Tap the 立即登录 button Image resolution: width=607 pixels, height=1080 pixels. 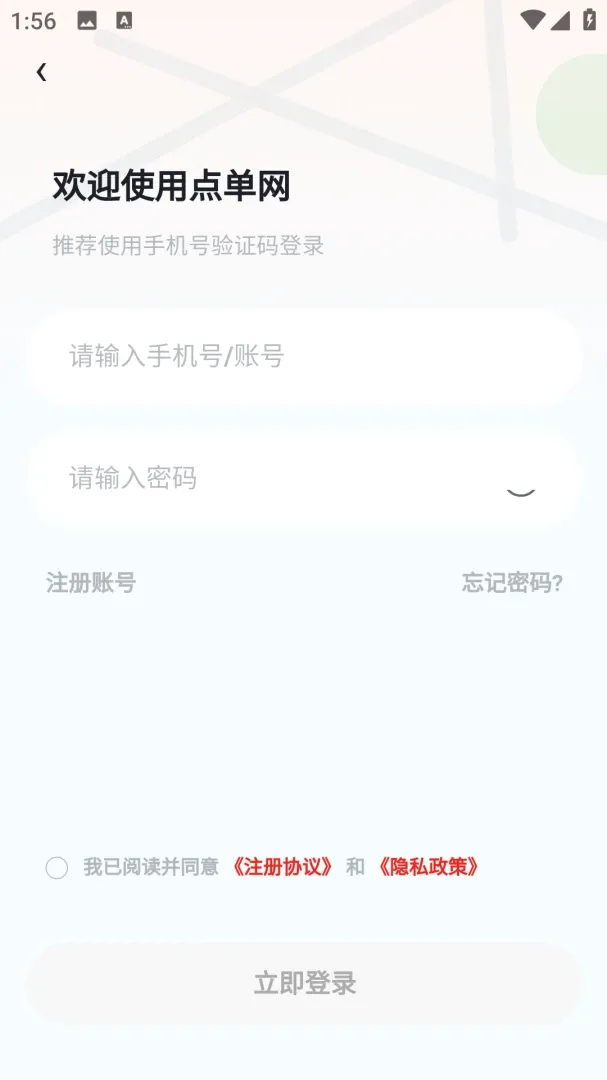tap(304, 983)
